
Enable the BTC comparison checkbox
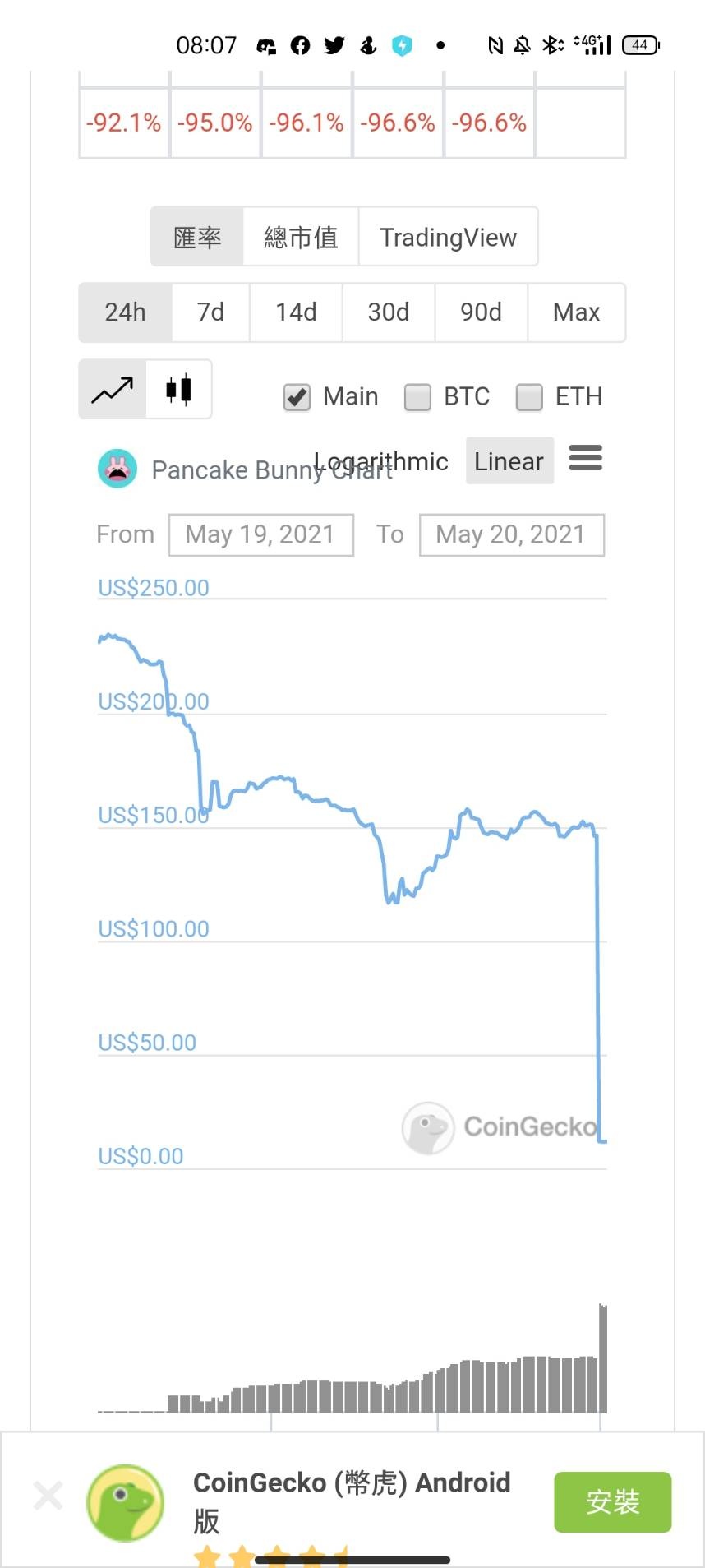click(417, 397)
